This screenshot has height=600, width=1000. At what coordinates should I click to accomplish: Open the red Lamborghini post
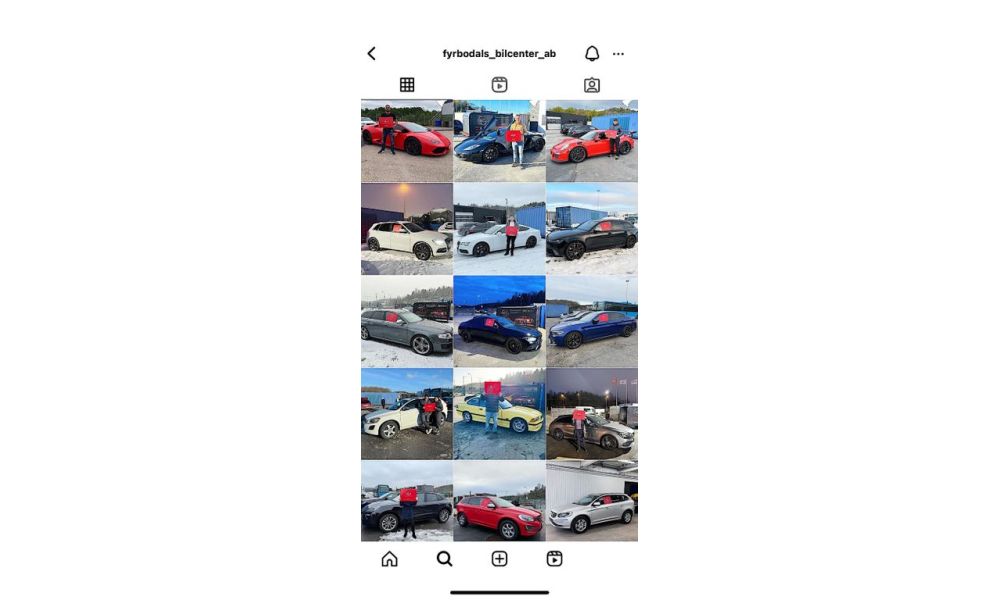(x=406, y=141)
